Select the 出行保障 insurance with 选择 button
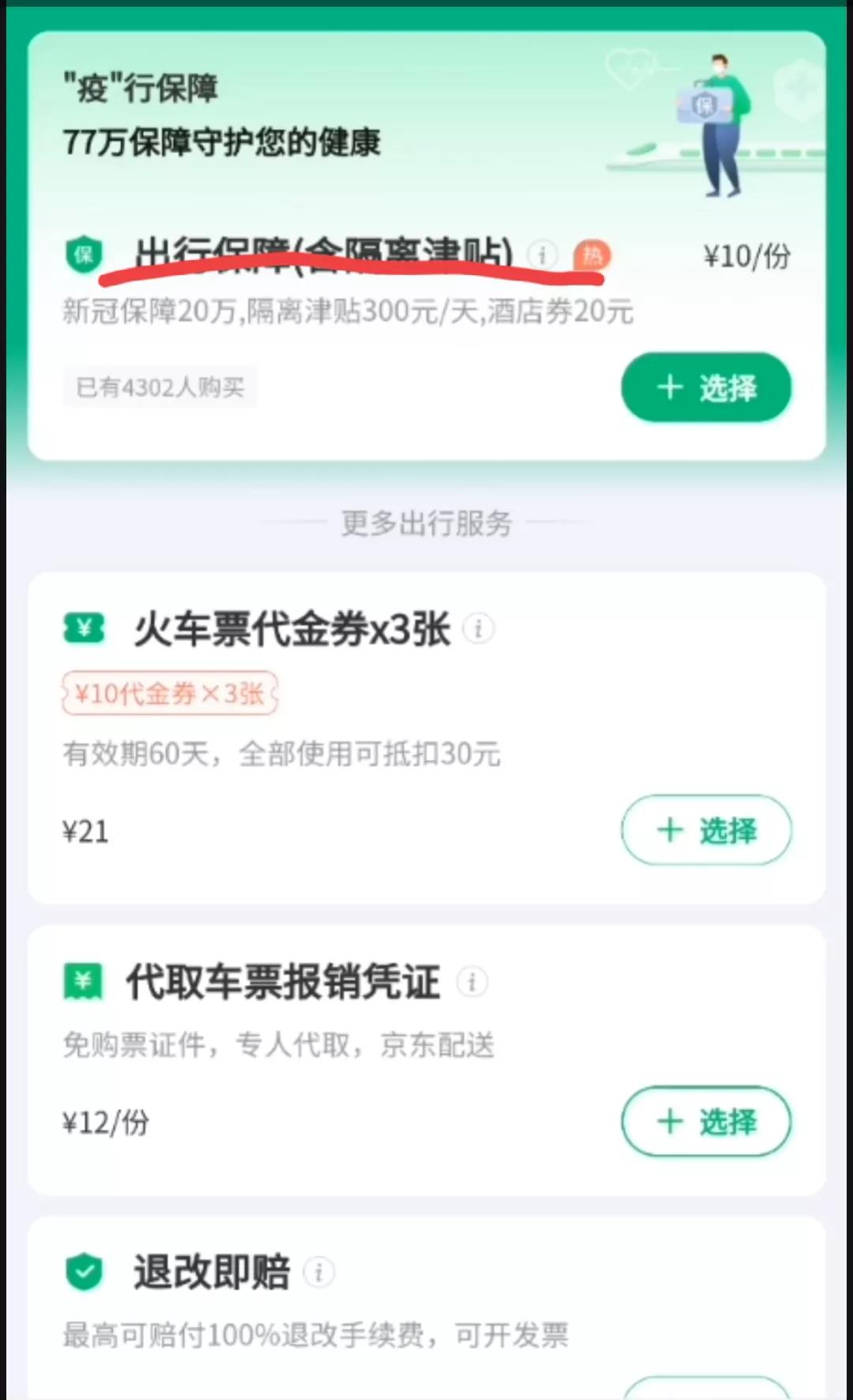This screenshot has width=853, height=1400. click(706, 387)
